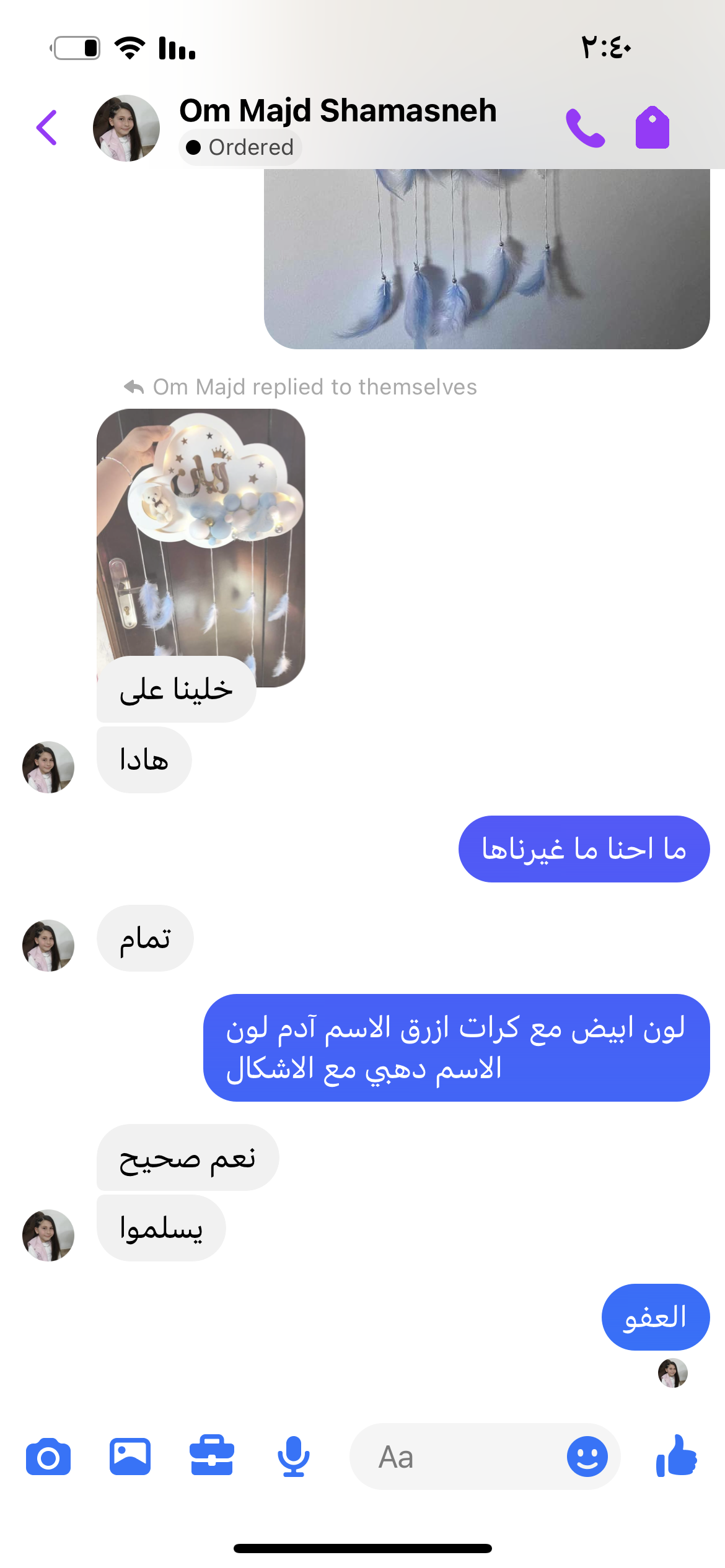Open Om Majd Shamasneh's profile details
Viewport: 725px width, 1568px height.
tap(338, 111)
